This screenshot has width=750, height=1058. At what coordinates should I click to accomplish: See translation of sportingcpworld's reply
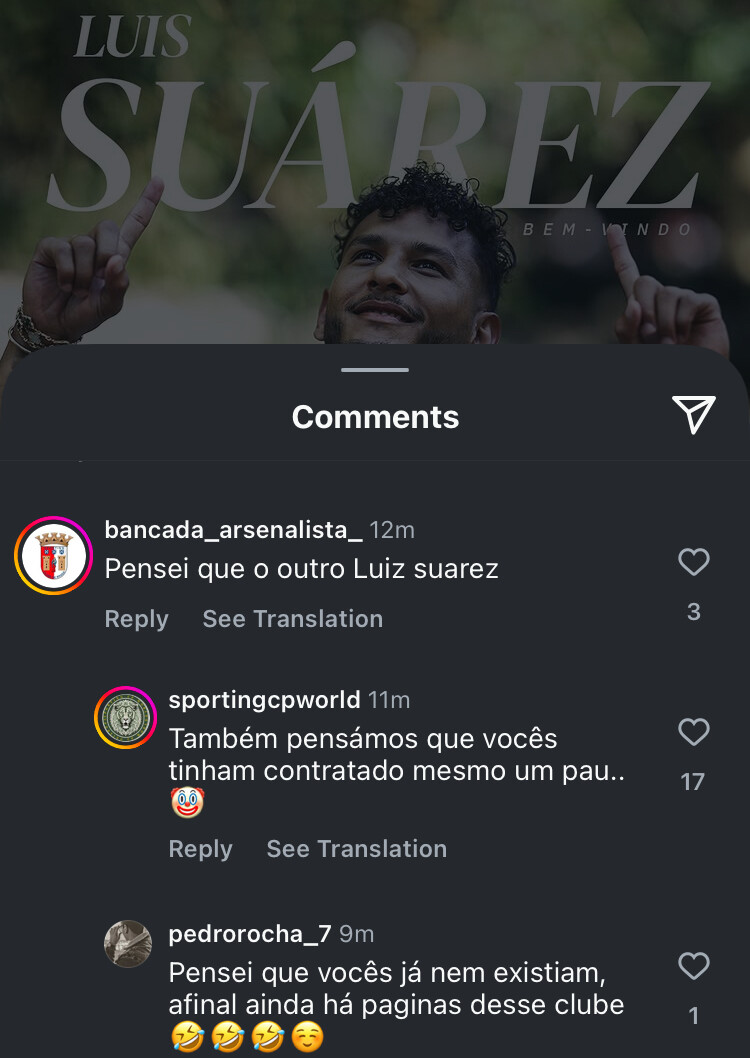356,849
